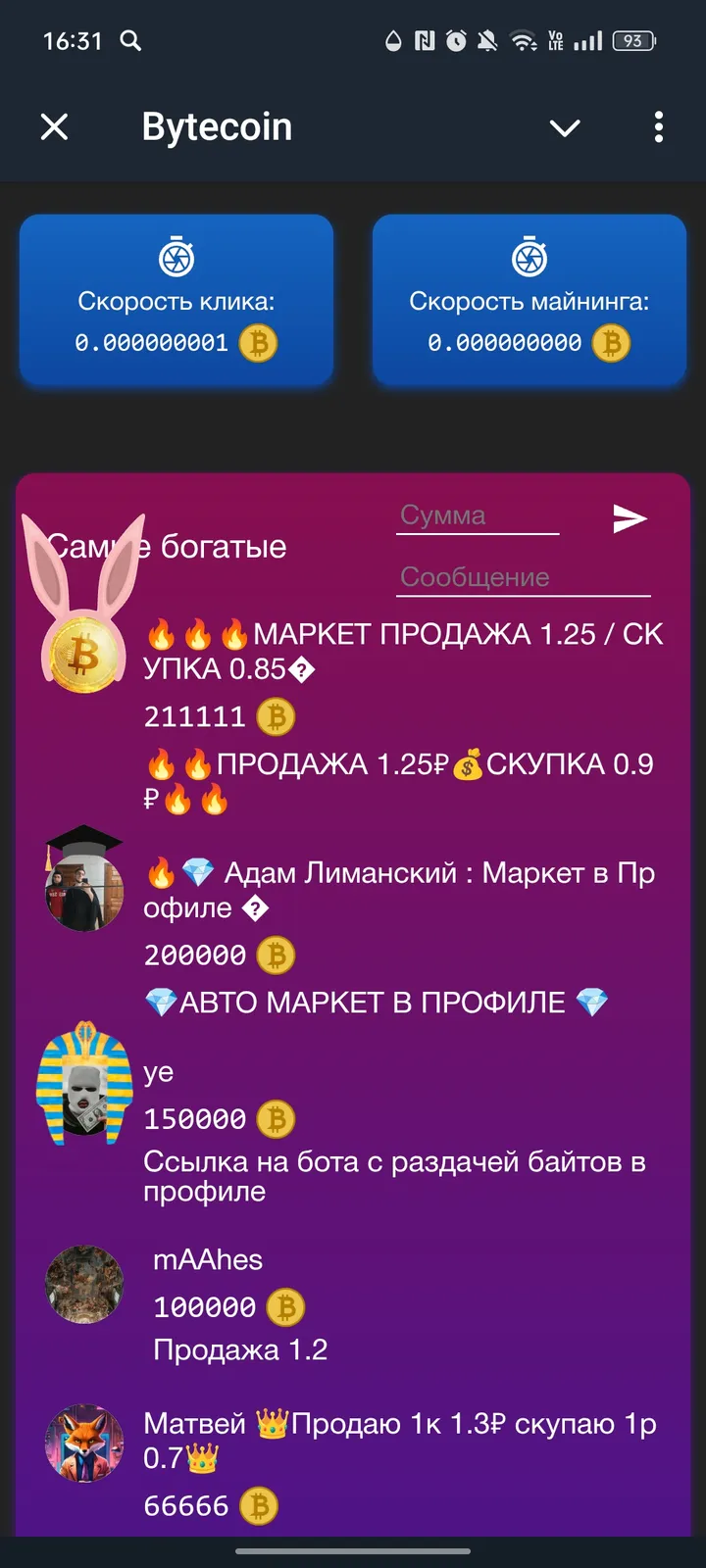Collapse the app using the down chevron

click(x=565, y=127)
